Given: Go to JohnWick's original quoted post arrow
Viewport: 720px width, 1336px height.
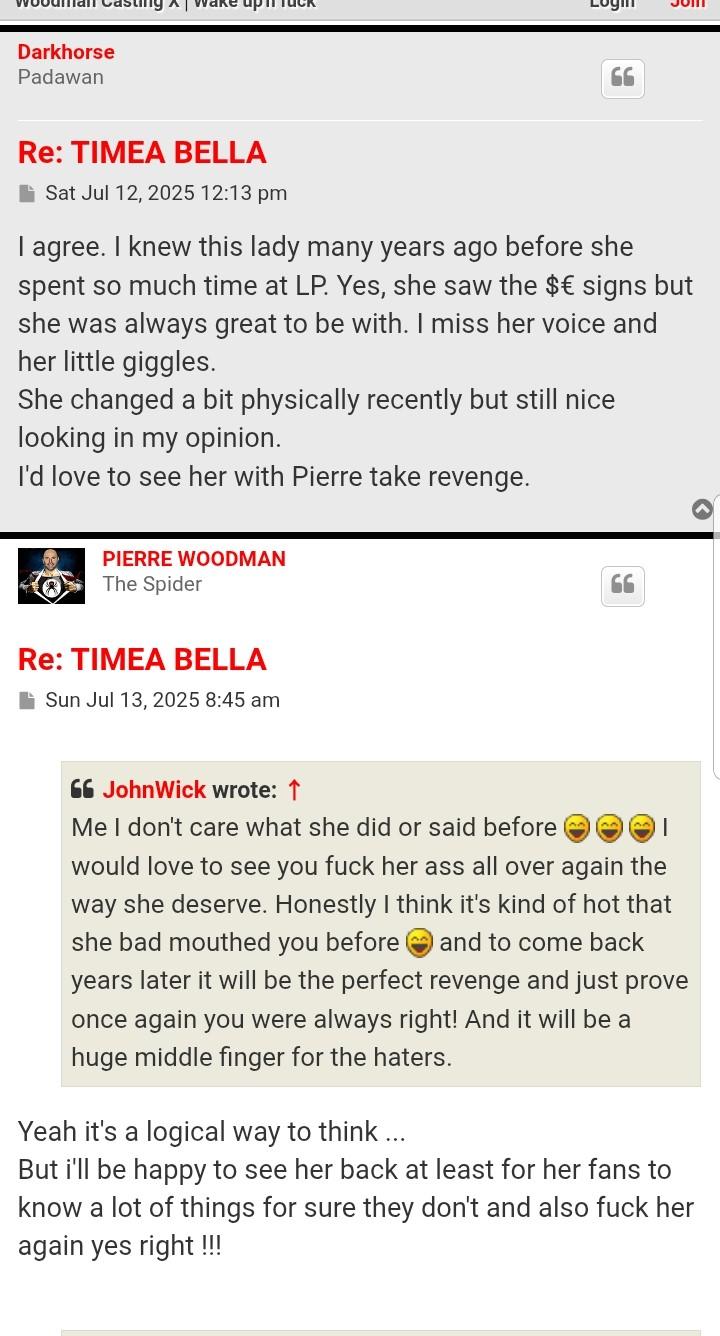Looking at the screenshot, I should 294,790.
